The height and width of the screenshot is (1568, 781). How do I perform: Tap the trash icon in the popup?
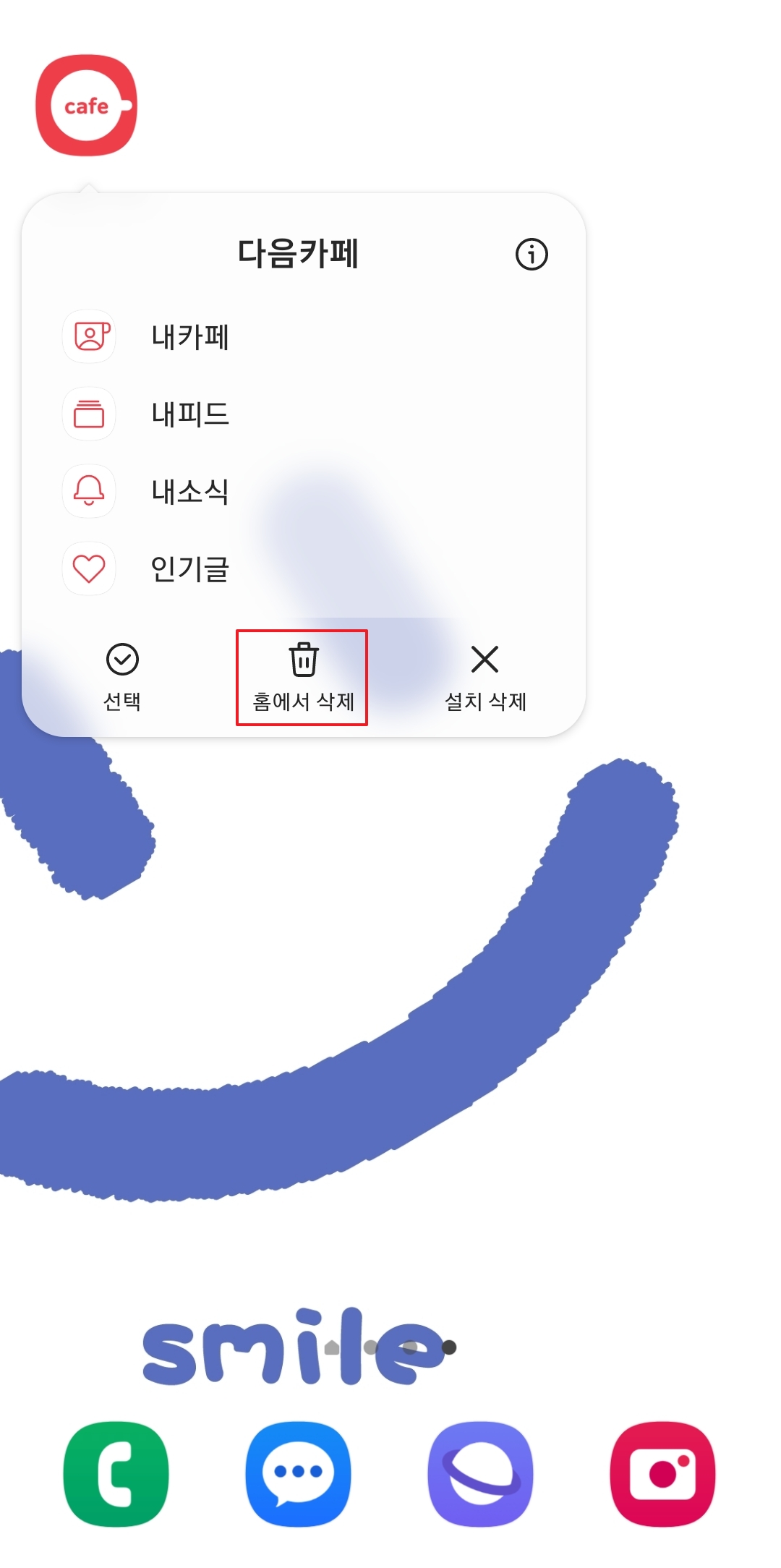click(303, 659)
